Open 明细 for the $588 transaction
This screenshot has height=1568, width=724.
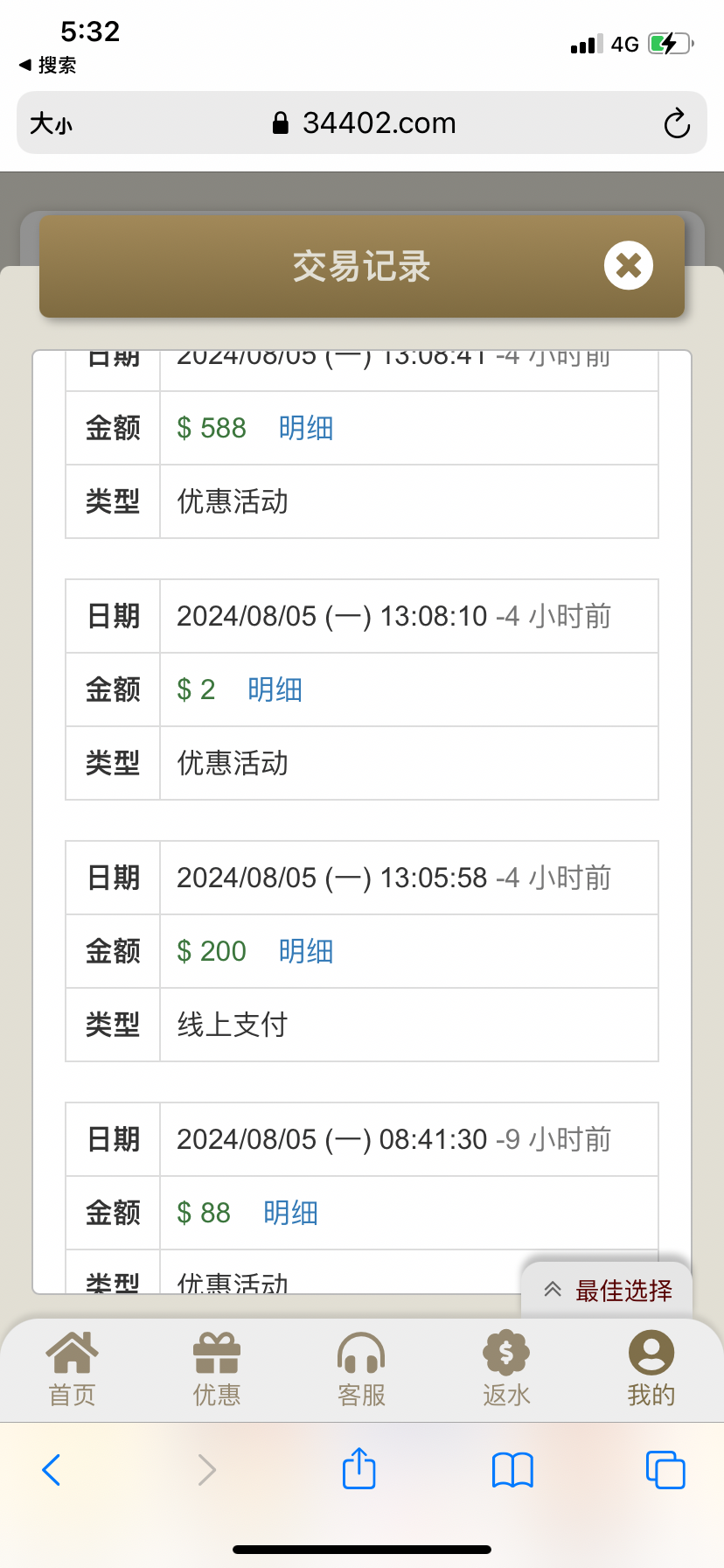coord(306,428)
